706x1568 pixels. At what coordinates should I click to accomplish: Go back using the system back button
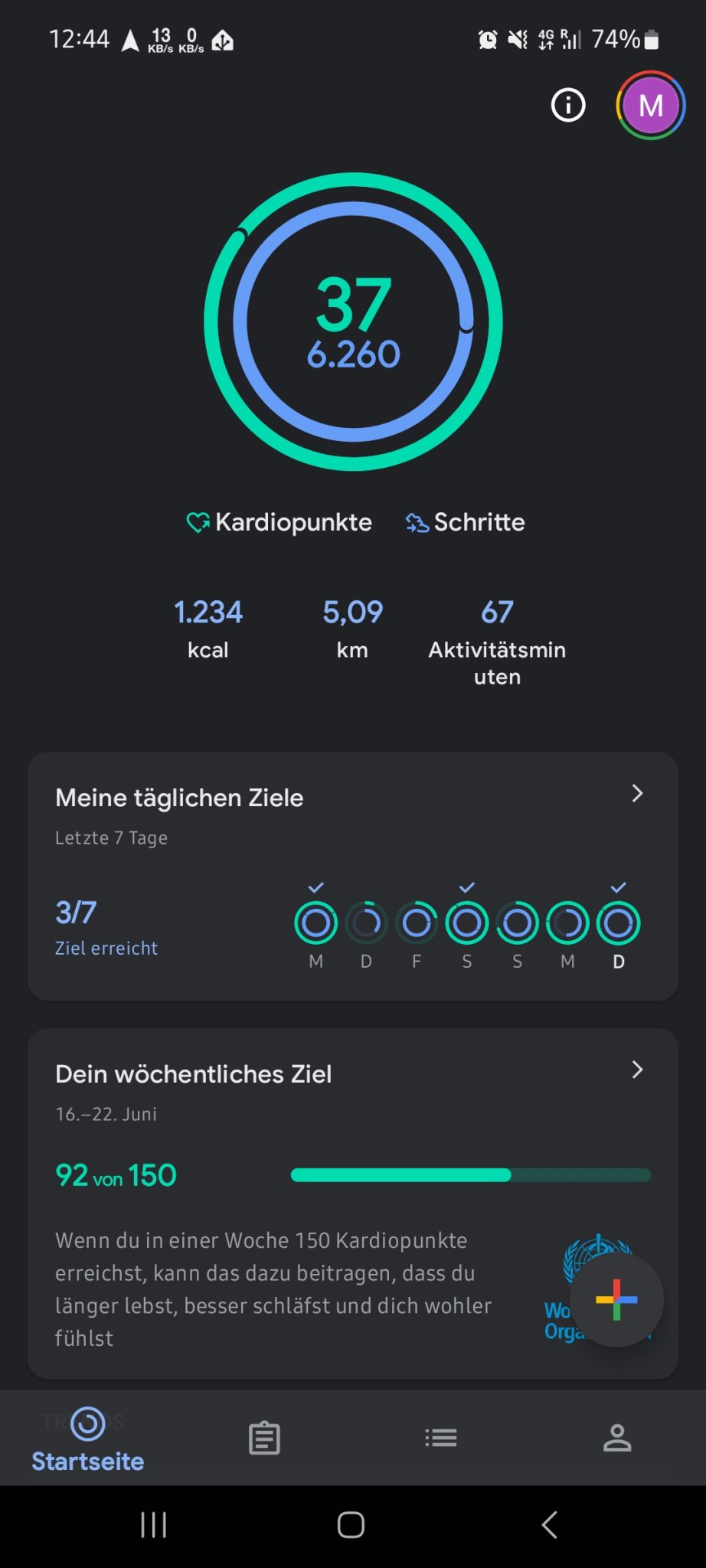[549, 1524]
